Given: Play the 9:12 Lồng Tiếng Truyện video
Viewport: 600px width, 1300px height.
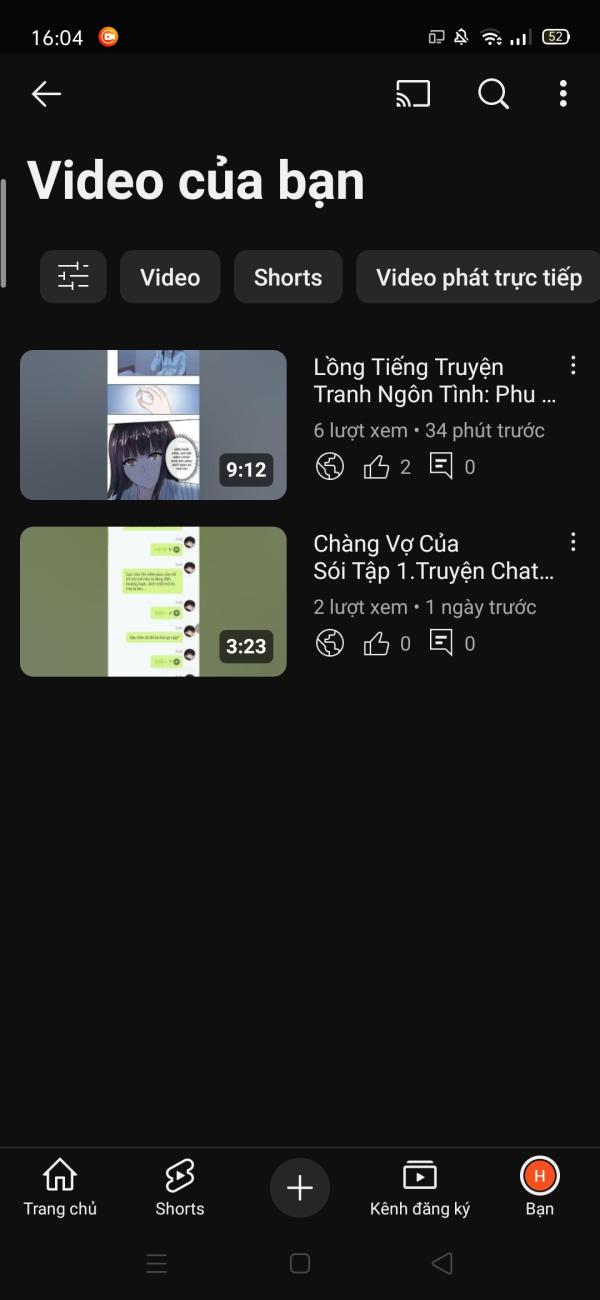Looking at the screenshot, I should coord(153,425).
